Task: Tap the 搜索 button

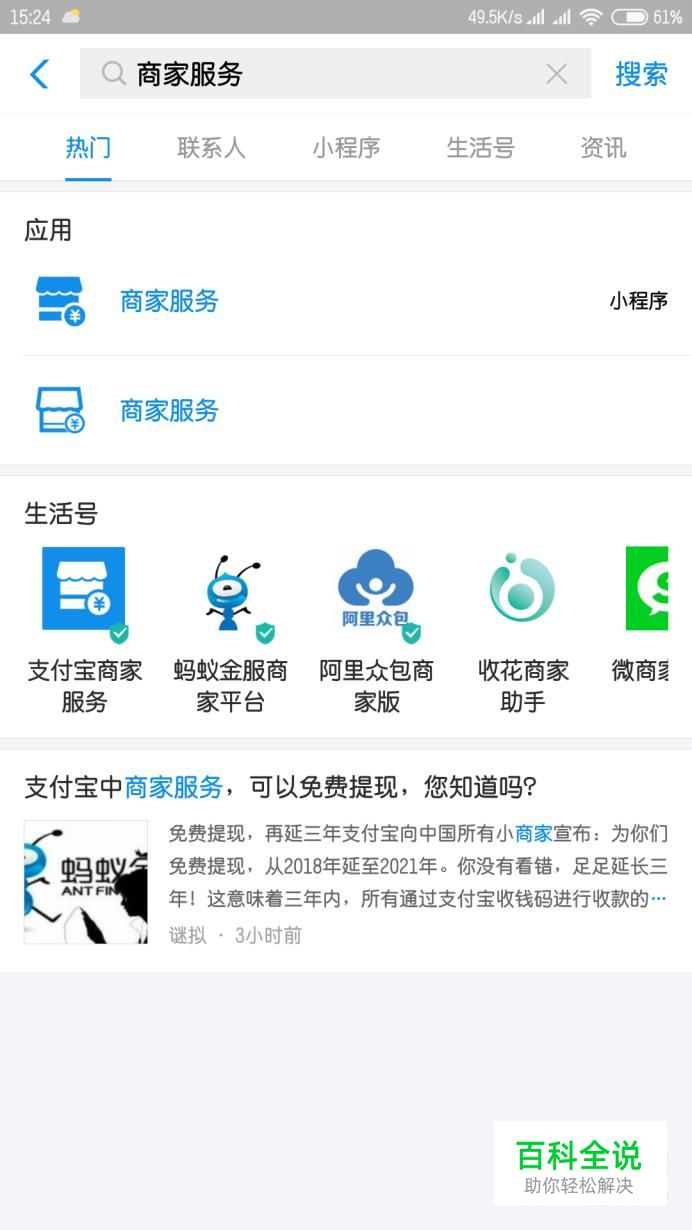Action: [641, 74]
